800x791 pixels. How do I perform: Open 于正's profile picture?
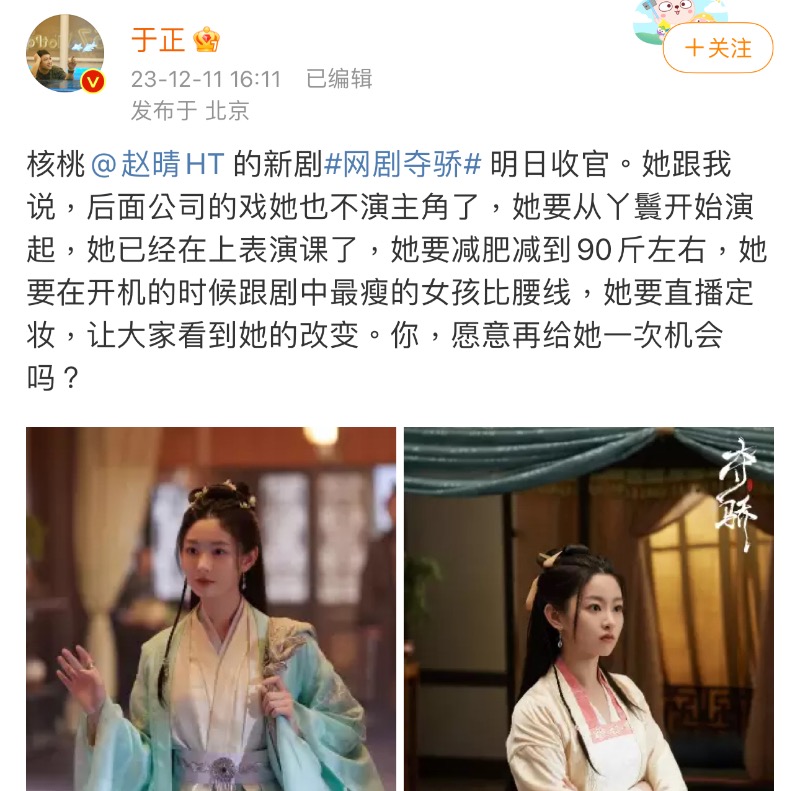65,53
